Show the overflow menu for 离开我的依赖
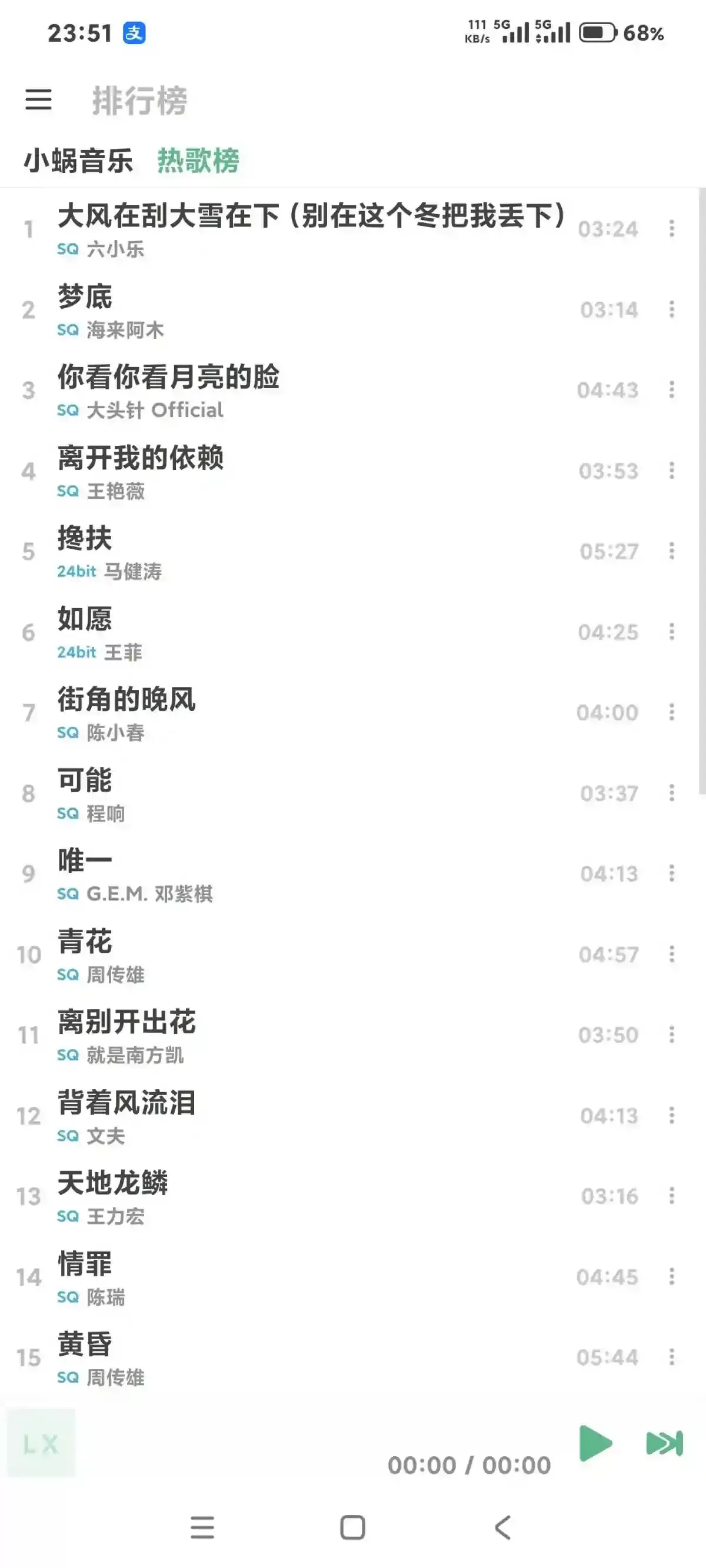 (671, 471)
